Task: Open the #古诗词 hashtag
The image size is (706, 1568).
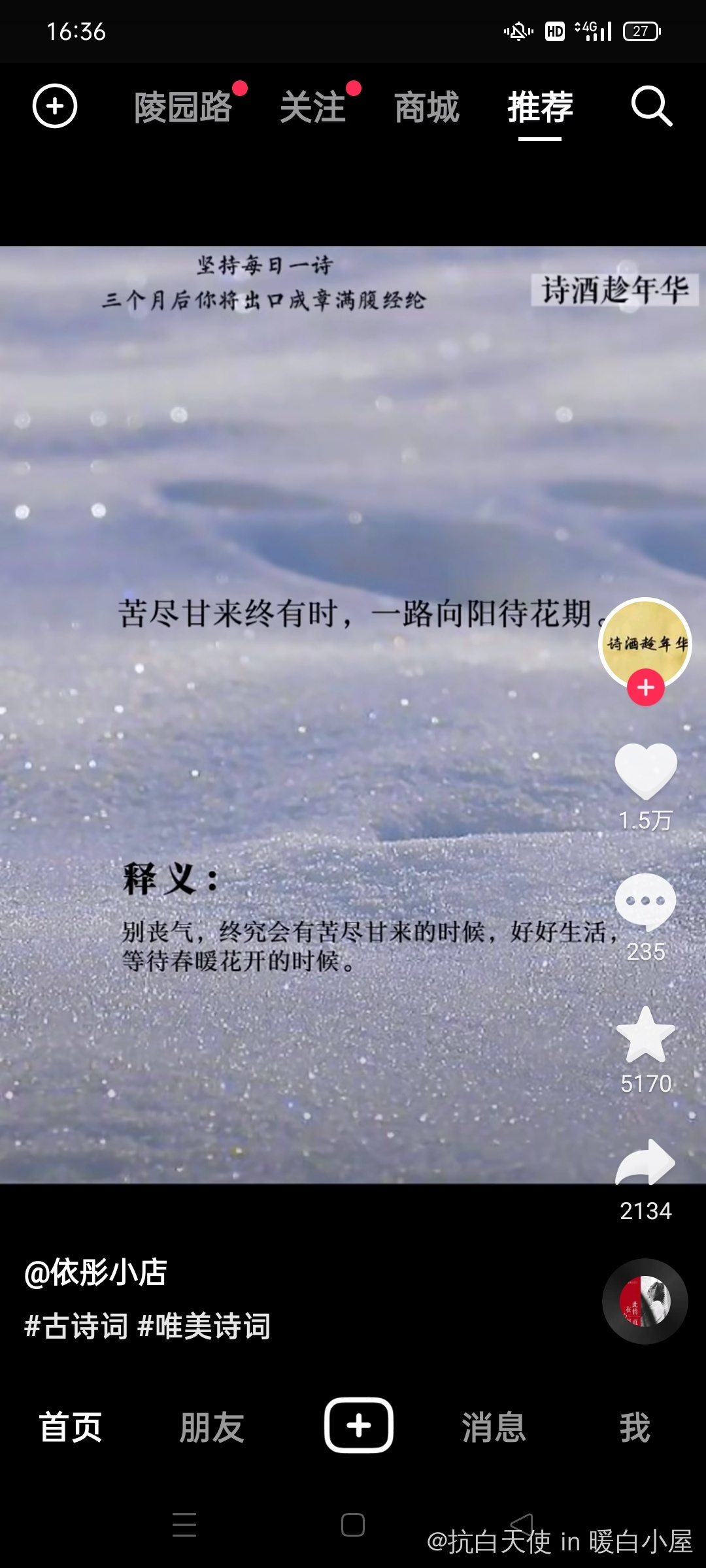Action: pos(76,1326)
